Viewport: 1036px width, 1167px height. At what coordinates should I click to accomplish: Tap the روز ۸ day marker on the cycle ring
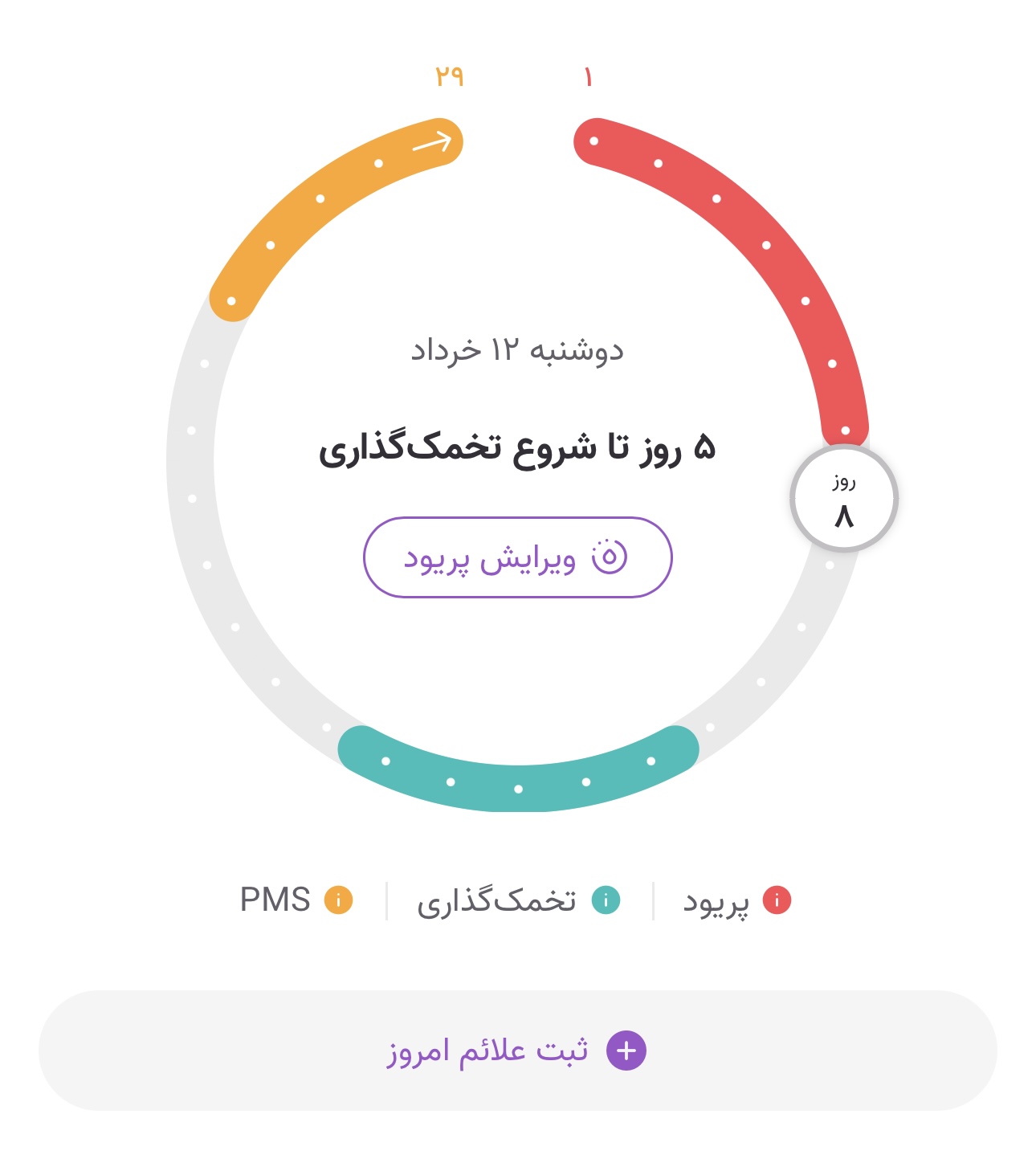click(x=843, y=499)
